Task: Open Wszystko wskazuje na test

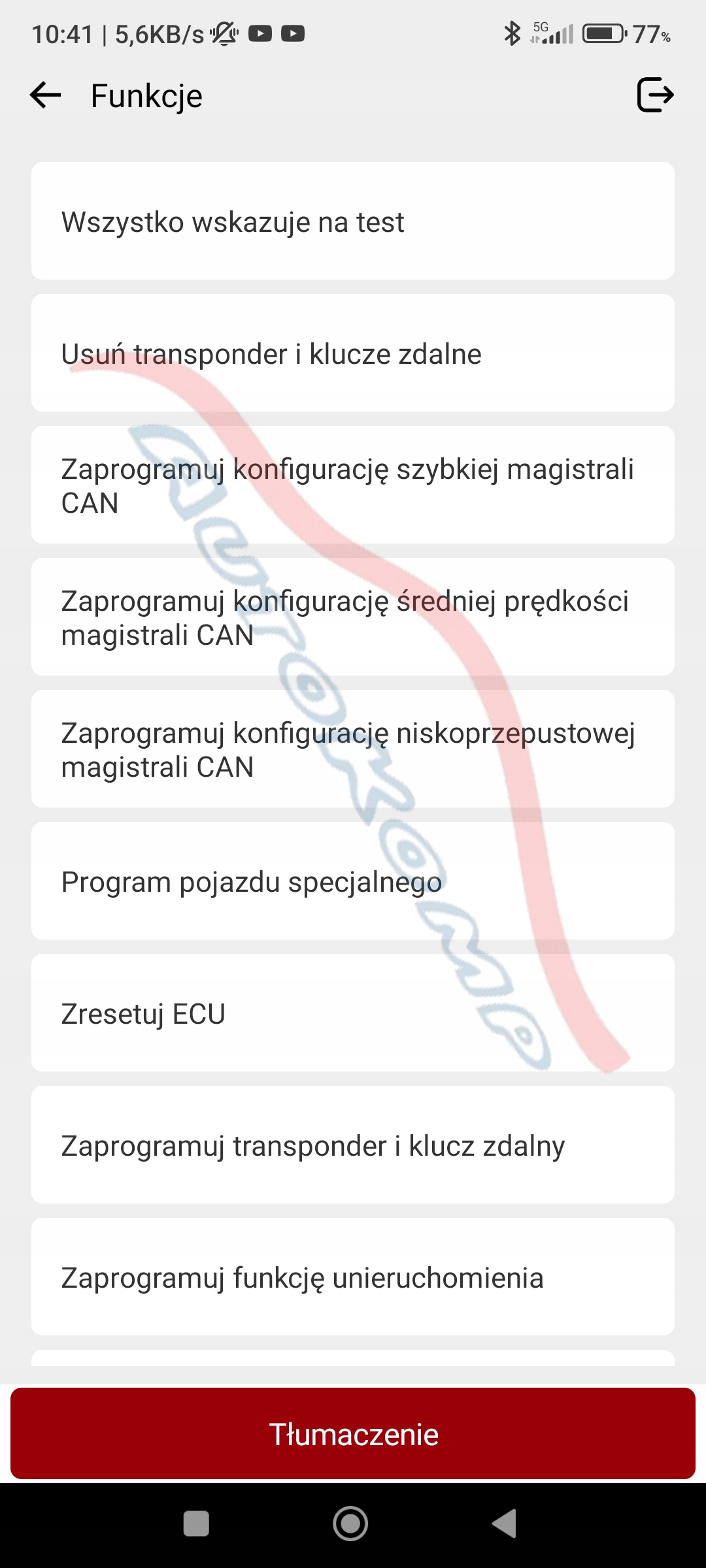Action: (353, 221)
